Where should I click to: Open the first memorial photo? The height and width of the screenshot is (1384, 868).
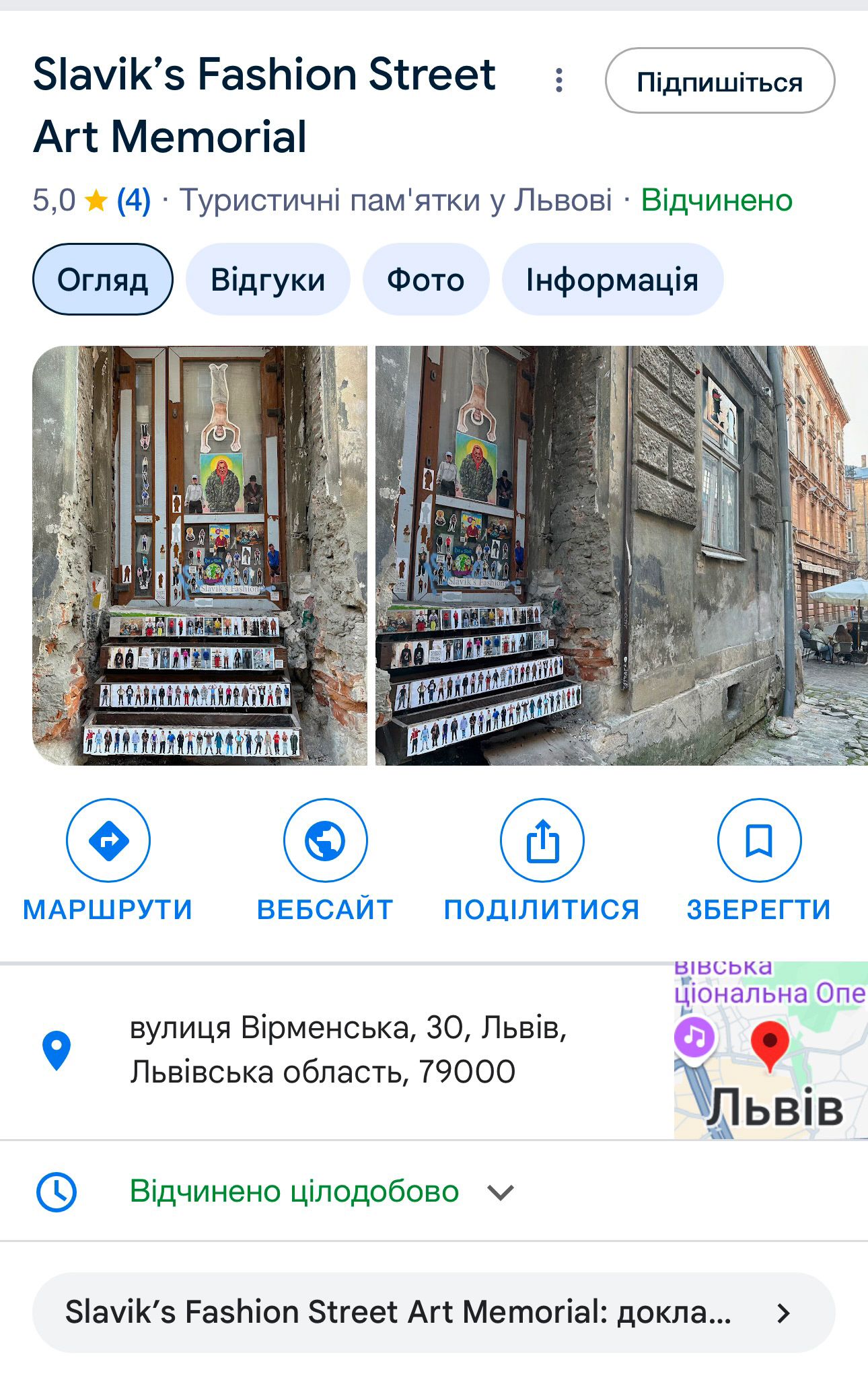click(200, 555)
